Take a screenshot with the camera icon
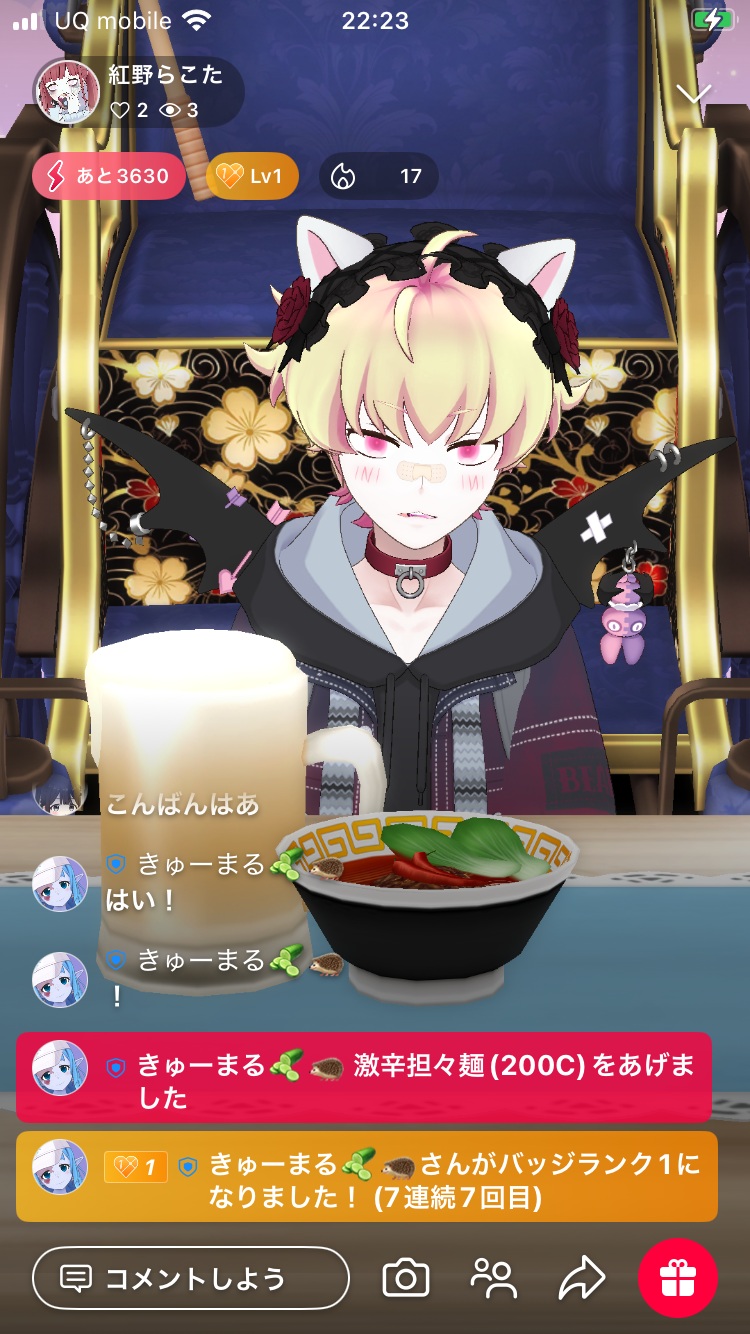This screenshot has height=1334, width=750. click(x=406, y=1278)
